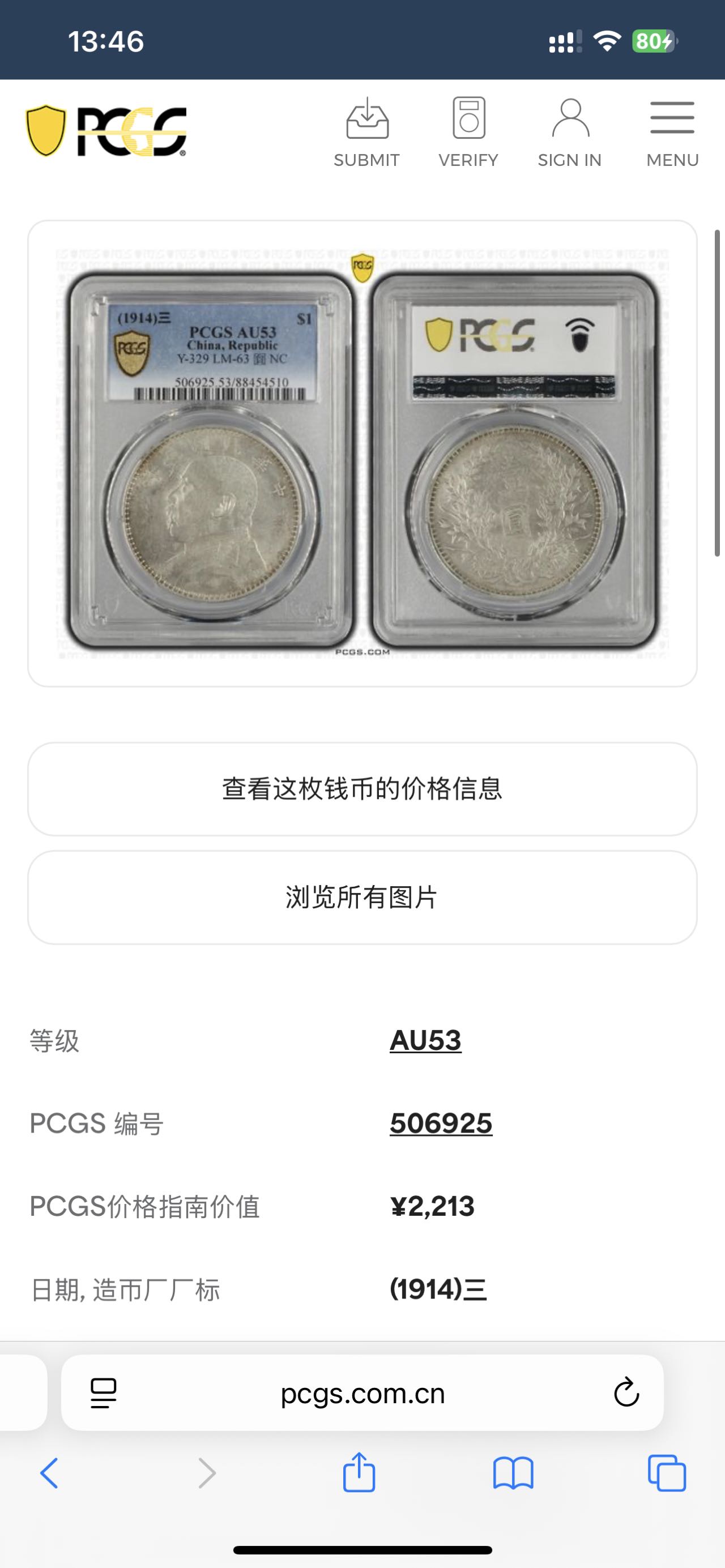Tap 浏览所有图片 button
This screenshot has width=725, height=1568.
[362, 897]
